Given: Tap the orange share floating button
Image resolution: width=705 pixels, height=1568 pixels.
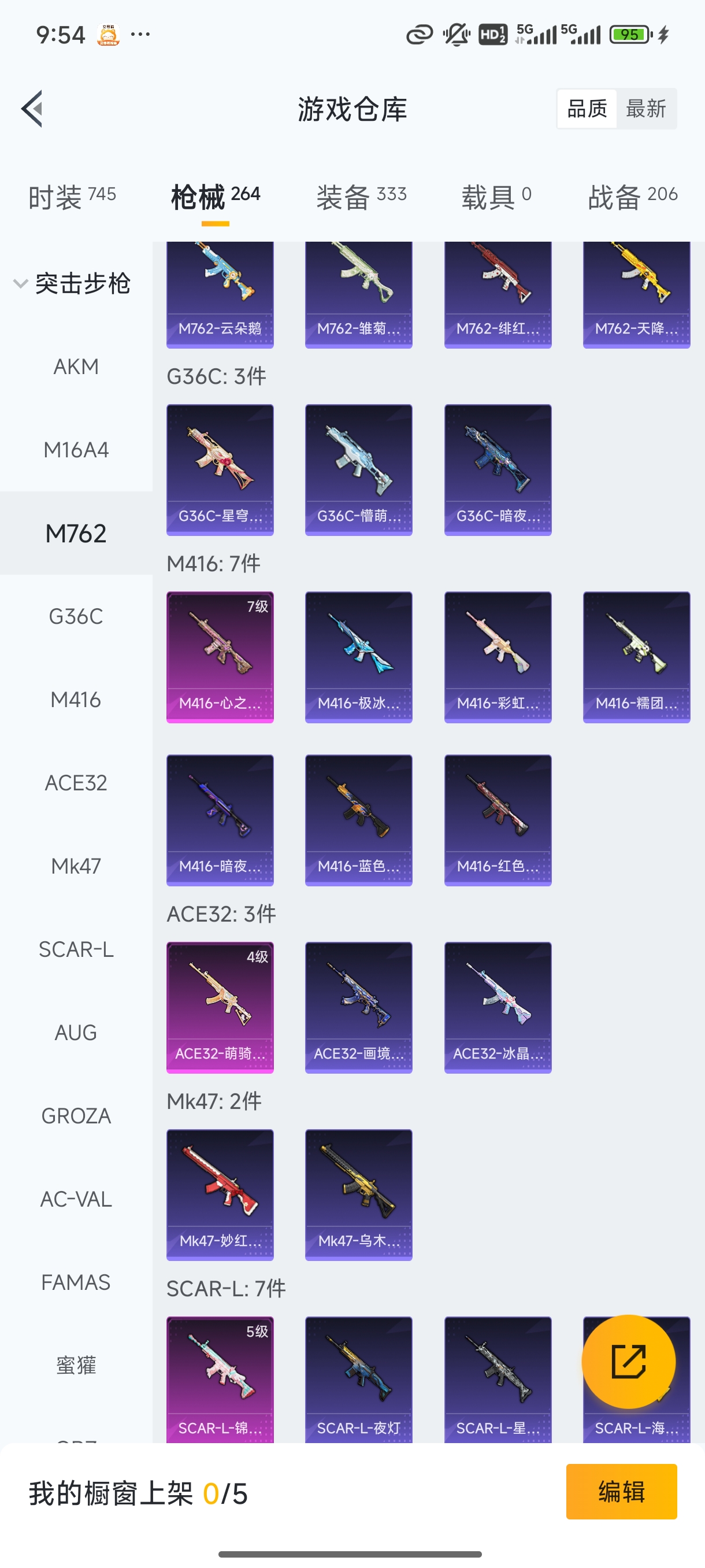Looking at the screenshot, I should (628, 1362).
